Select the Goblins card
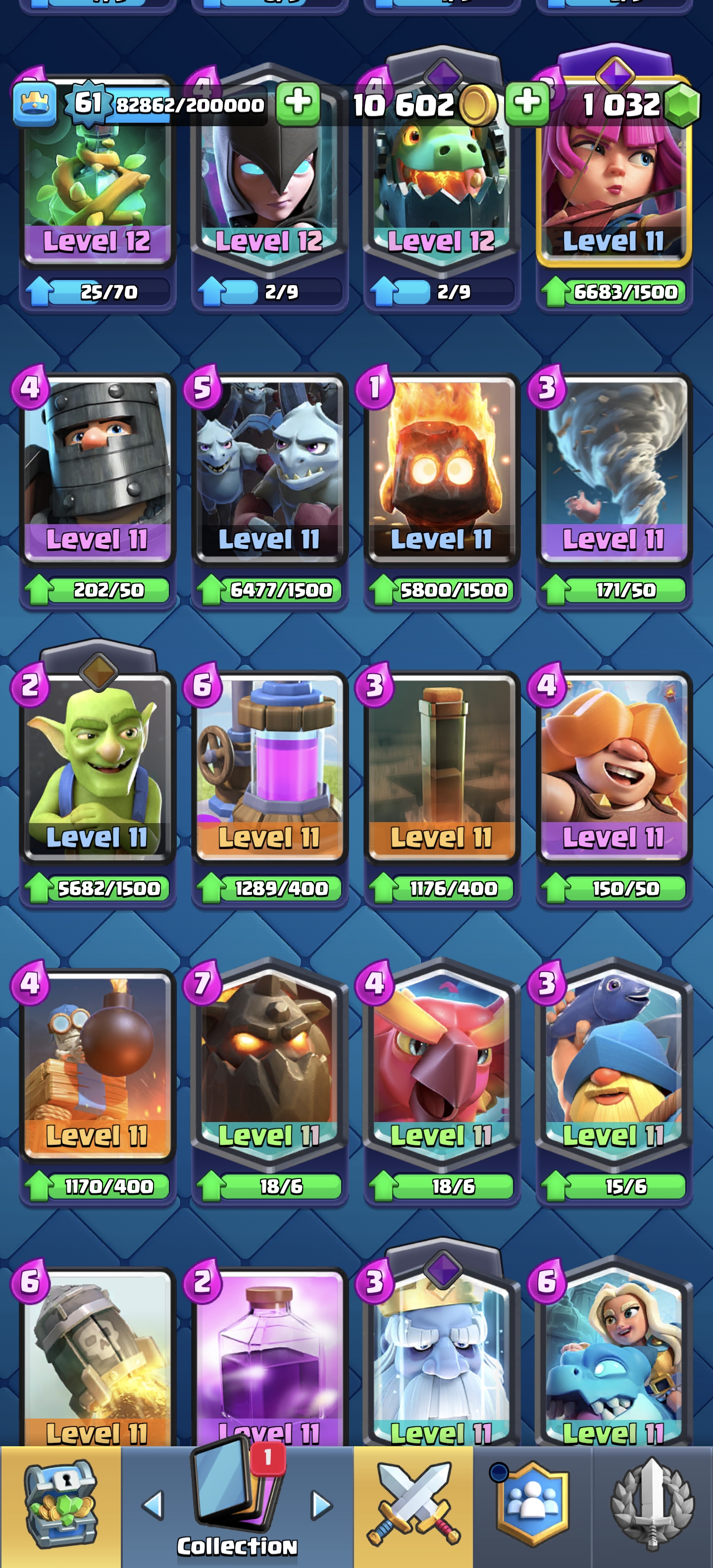The height and width of the screenshot is (1568, 713). click(98, 767)
